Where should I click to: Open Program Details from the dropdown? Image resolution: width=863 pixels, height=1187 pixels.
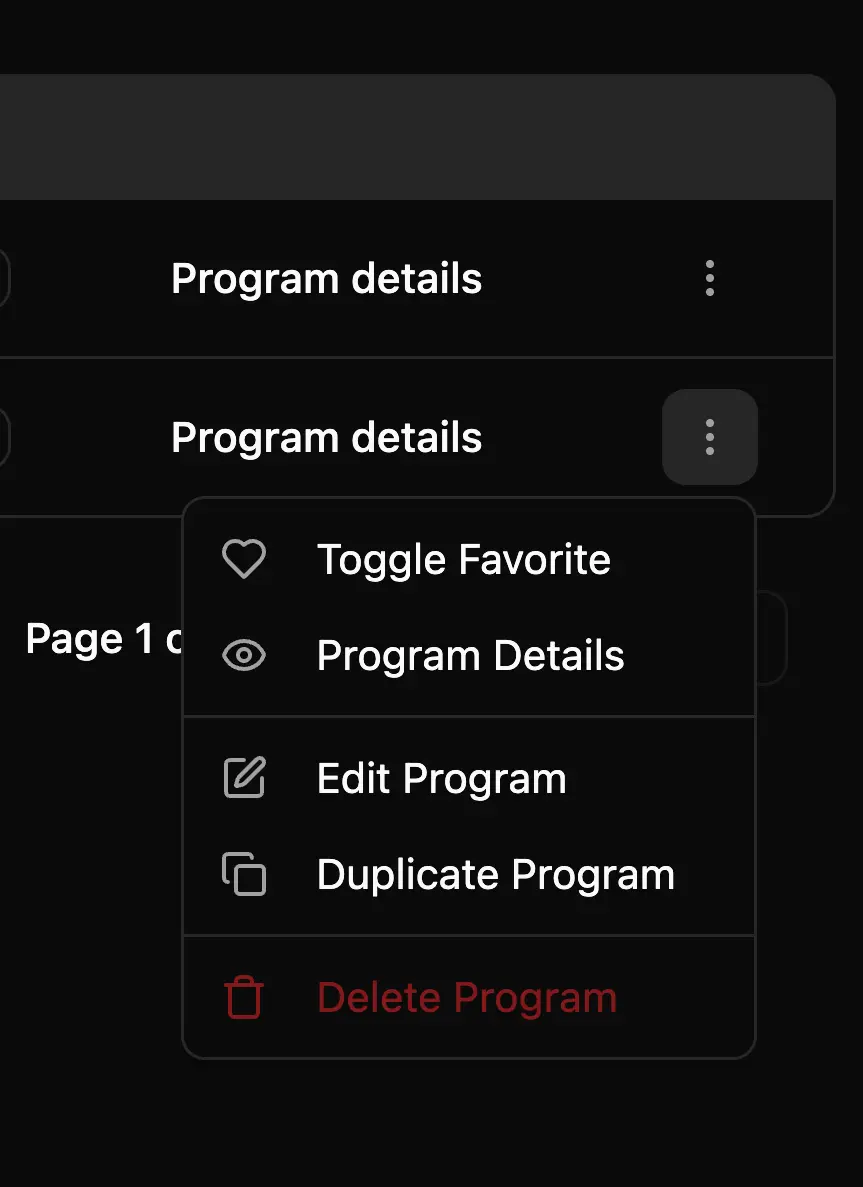click(x=470, y=656)
